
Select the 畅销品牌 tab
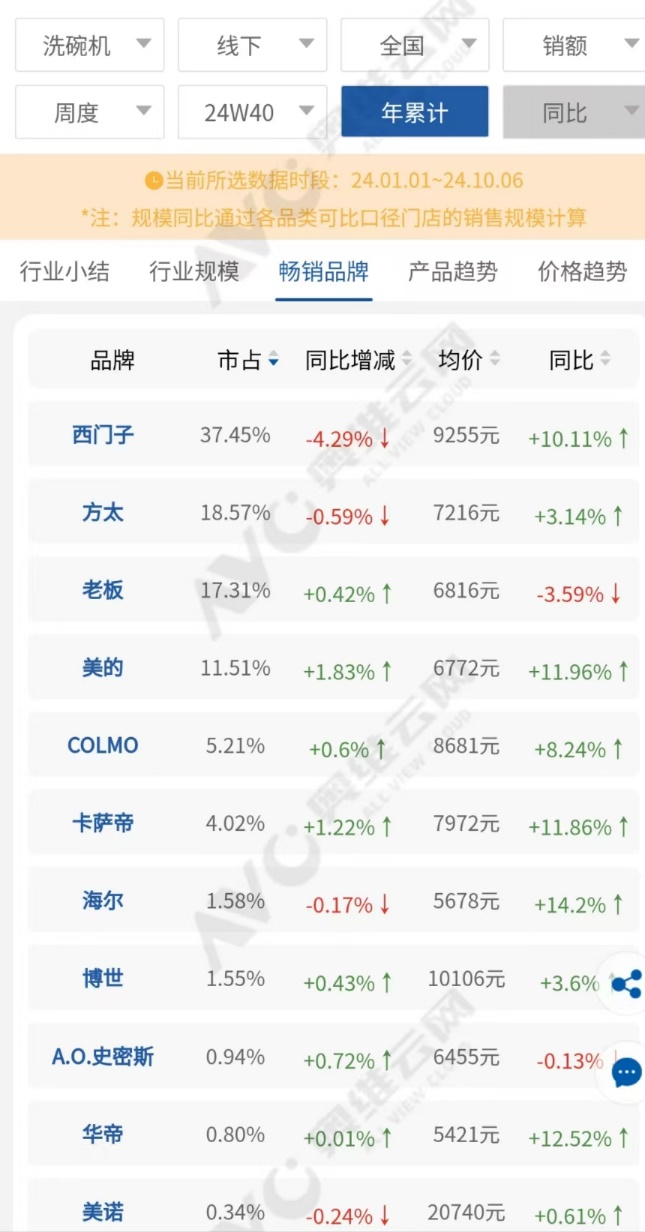pyautogui.click(x=324, y=271)
